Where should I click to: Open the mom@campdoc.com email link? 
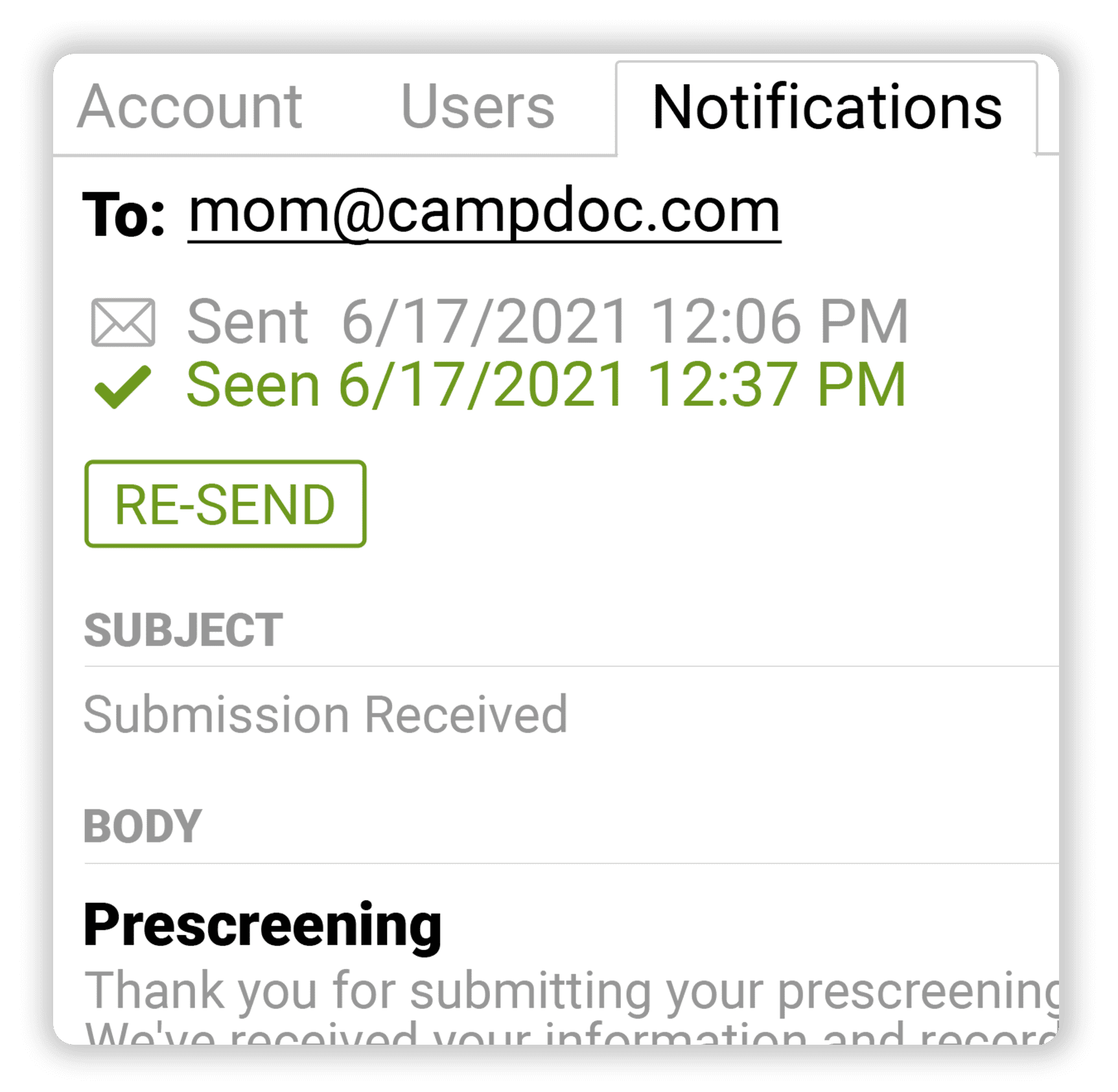tap(484, 212)
